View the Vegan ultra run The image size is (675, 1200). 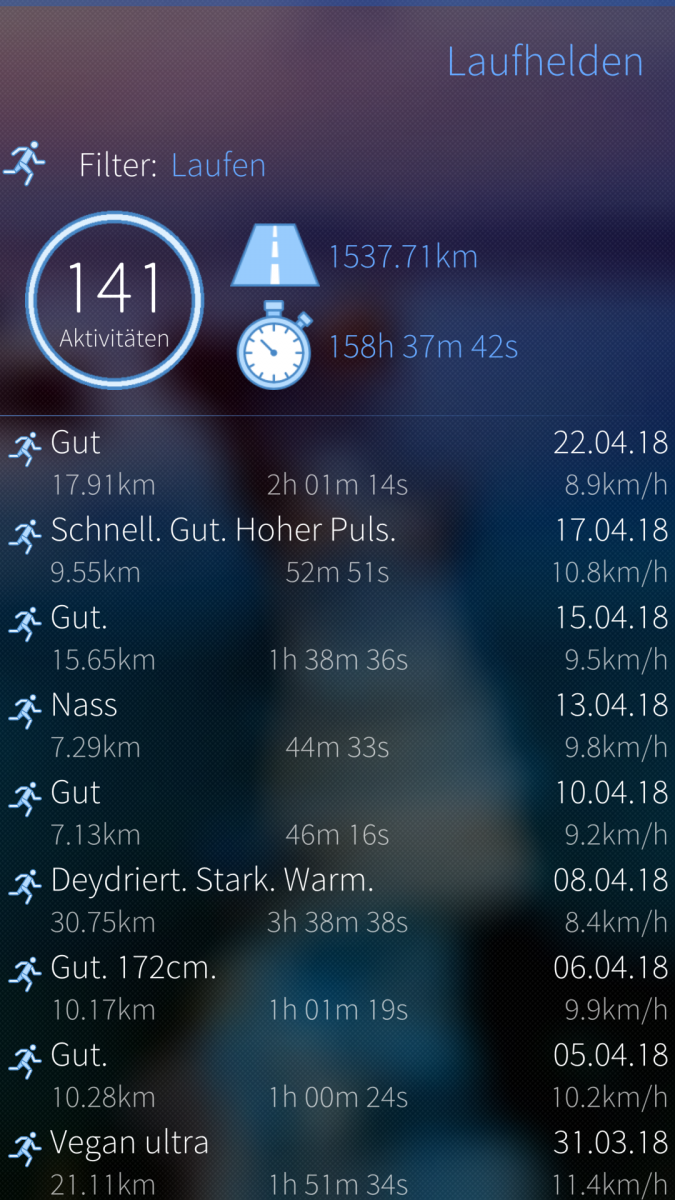pyautogui.click(x=337, y=1162)
